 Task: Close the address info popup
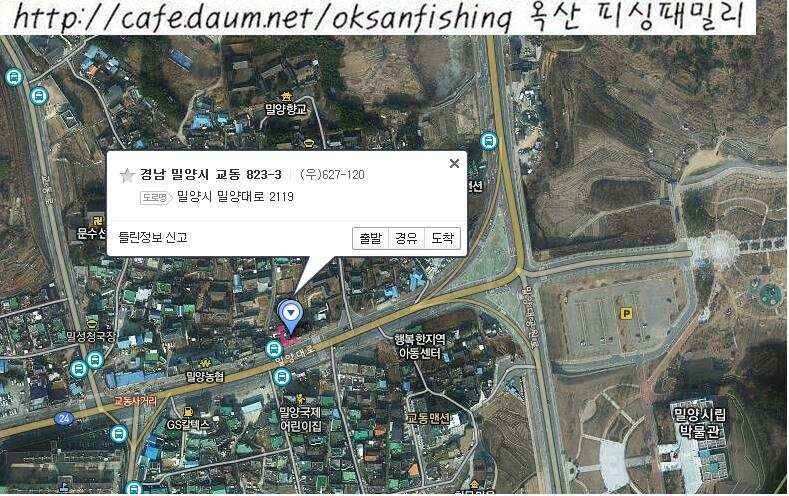tap(454, 164)
